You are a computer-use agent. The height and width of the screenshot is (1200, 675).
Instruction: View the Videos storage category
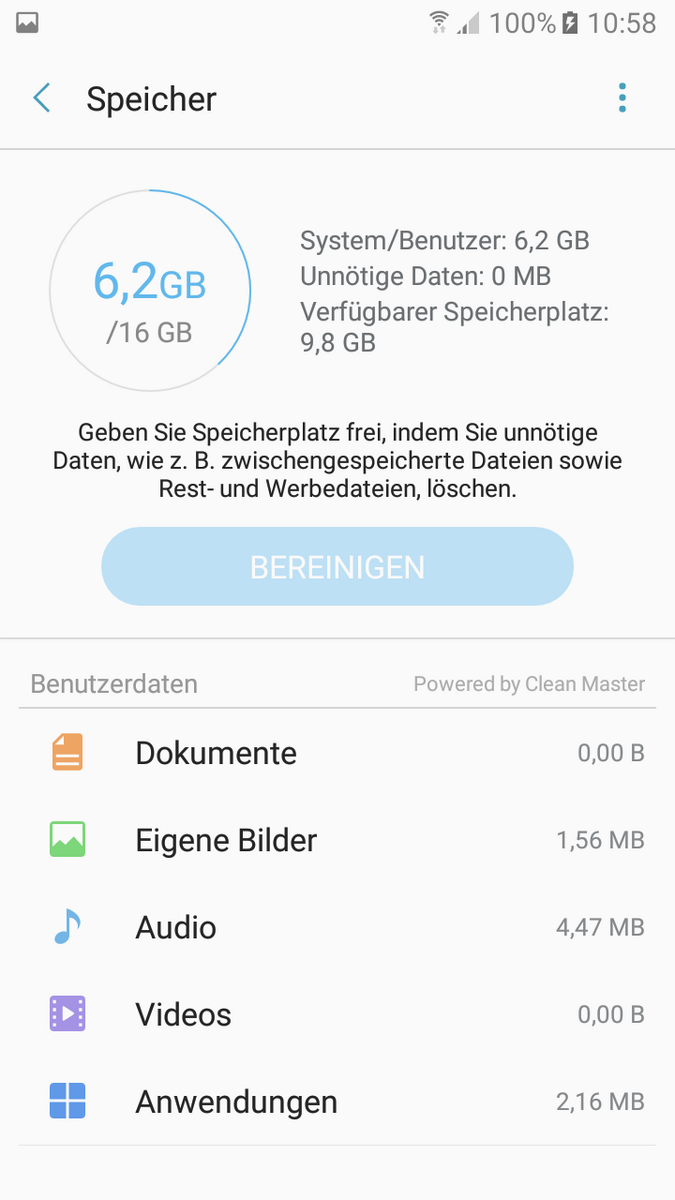(337, 1015)
